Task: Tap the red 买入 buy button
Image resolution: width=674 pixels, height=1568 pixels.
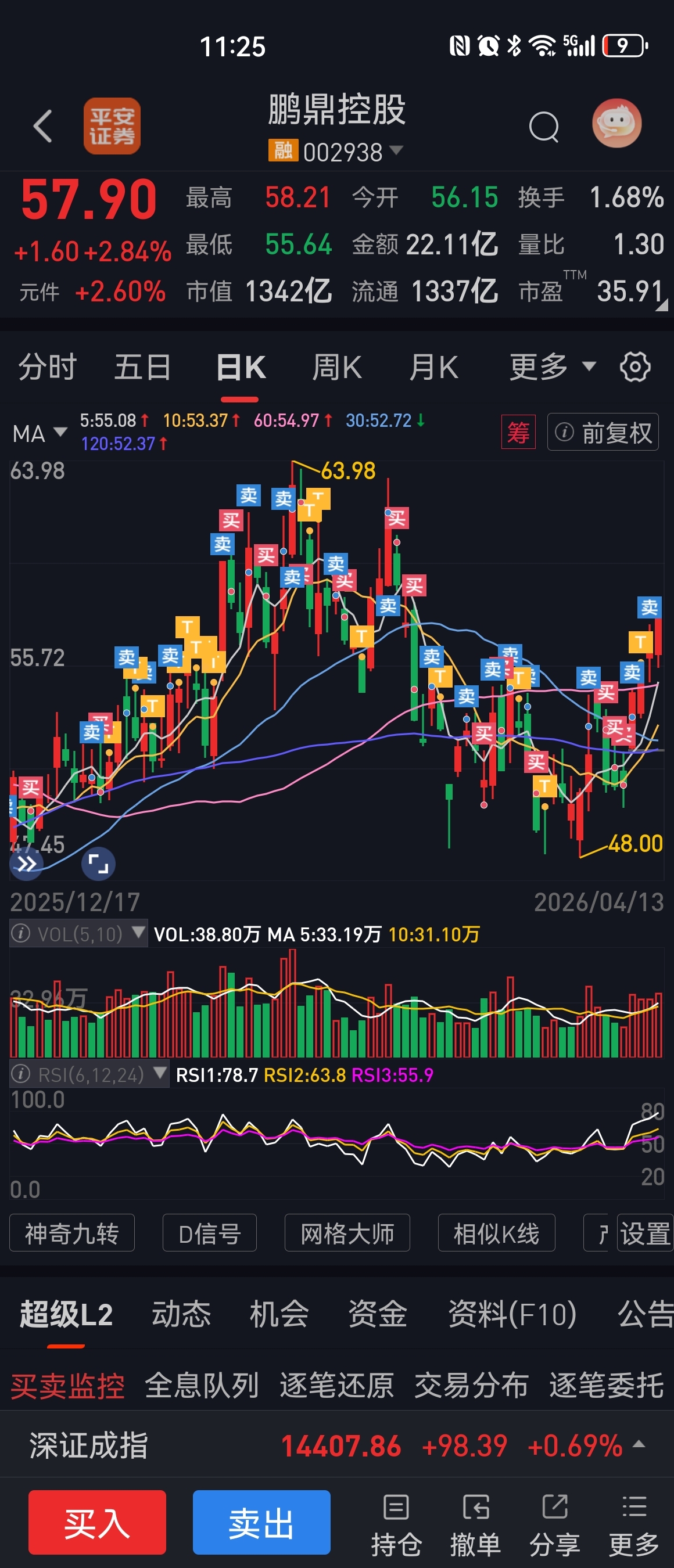Action: tap(97, 1522)
